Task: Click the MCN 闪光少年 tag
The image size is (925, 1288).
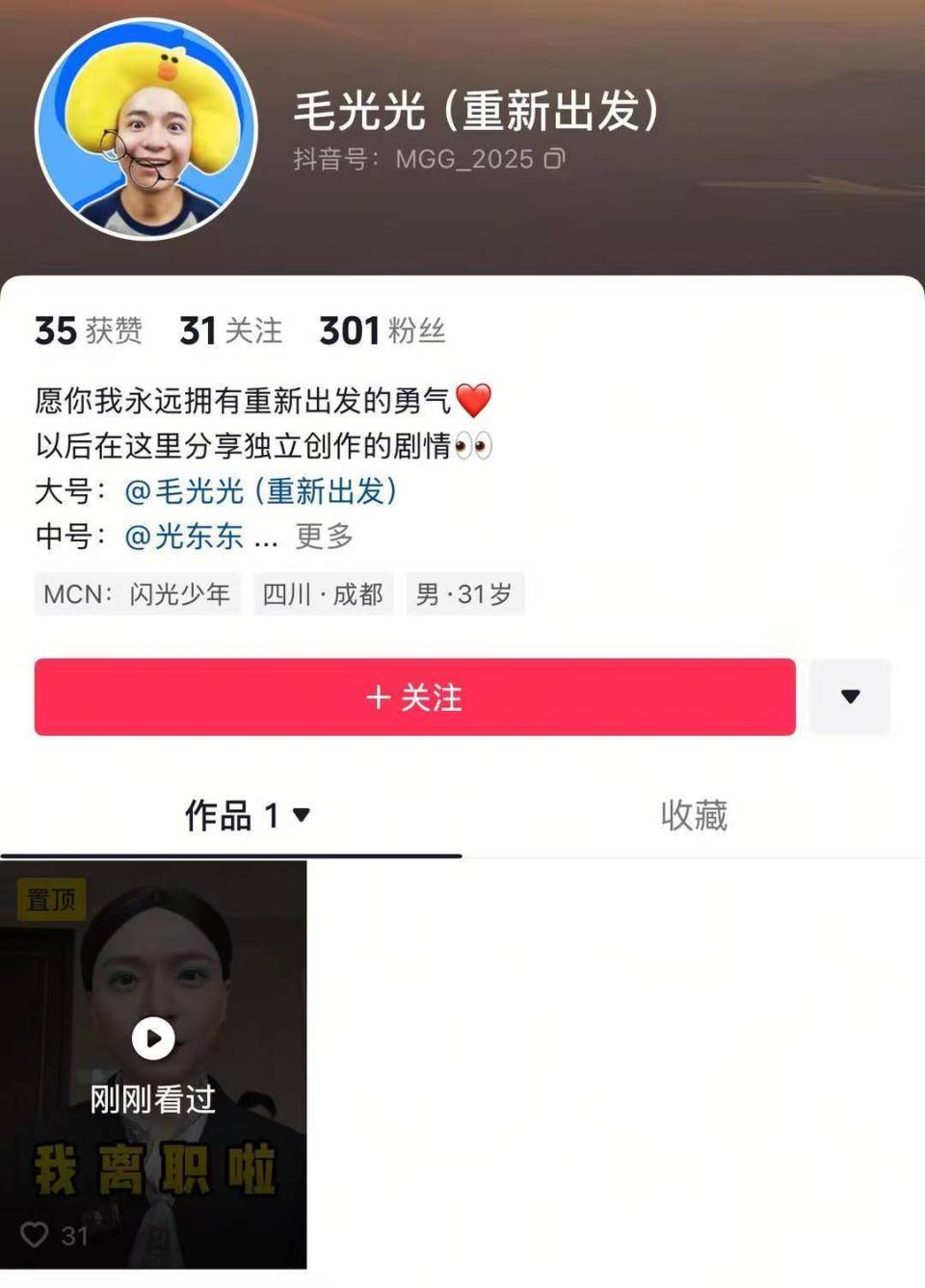Action: coord(135,593)
